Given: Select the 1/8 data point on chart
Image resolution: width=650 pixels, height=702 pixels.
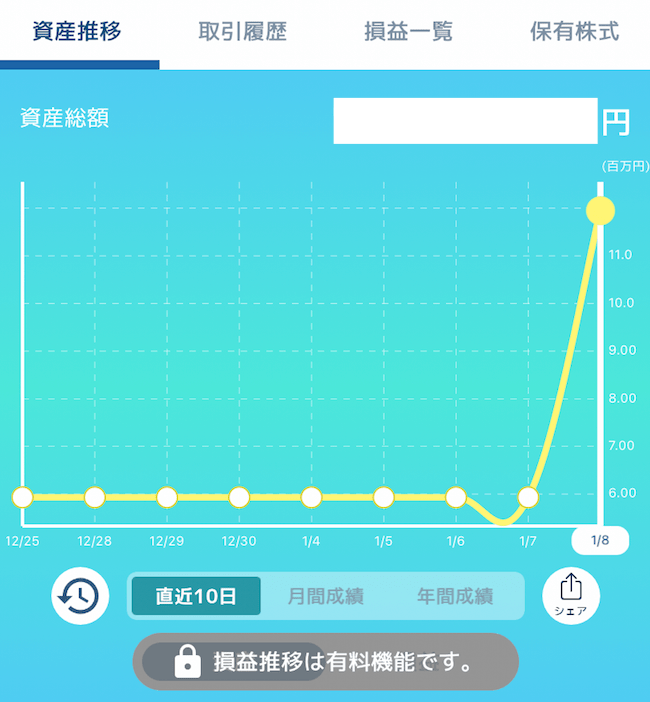Looking at the screenshot, I should [600, 212].
